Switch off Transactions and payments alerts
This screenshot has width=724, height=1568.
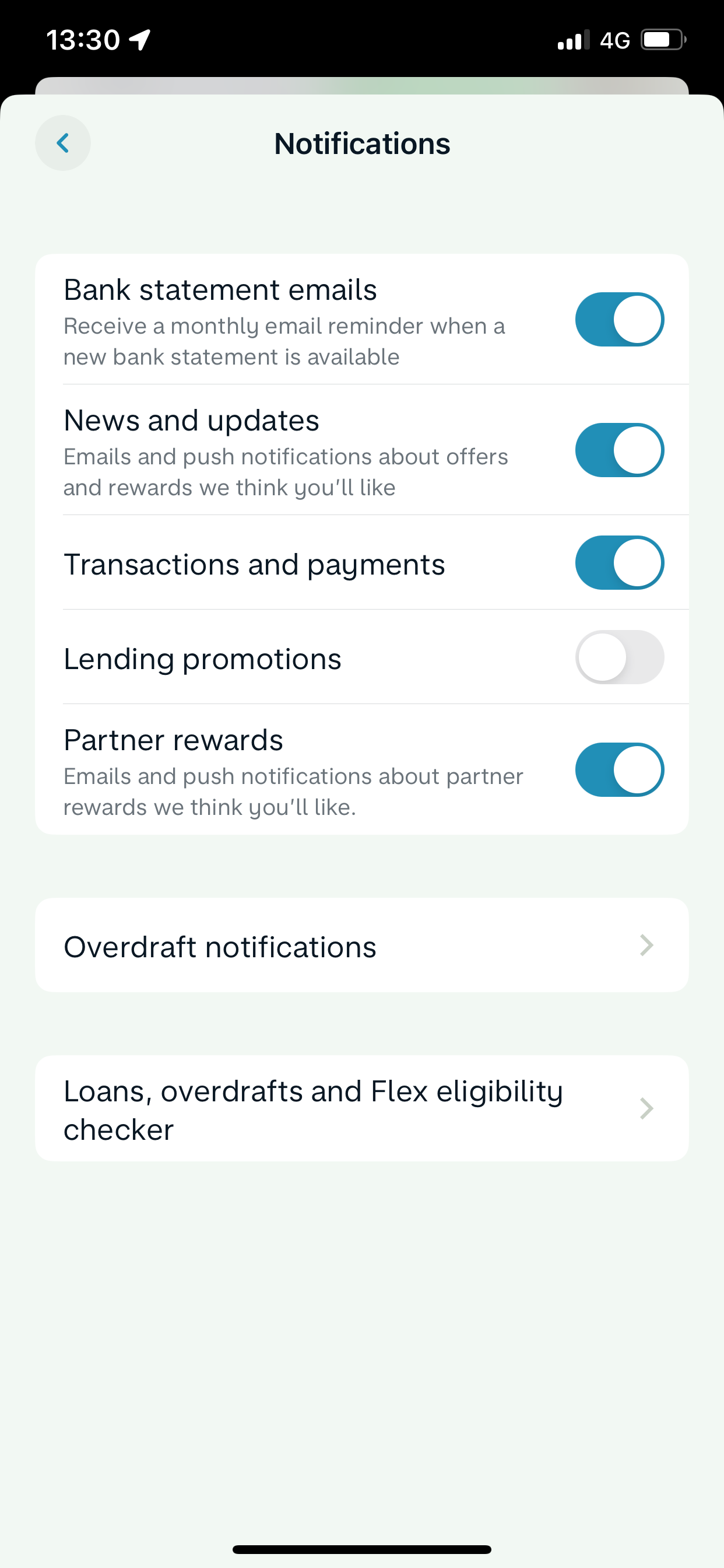coord(618,563)
